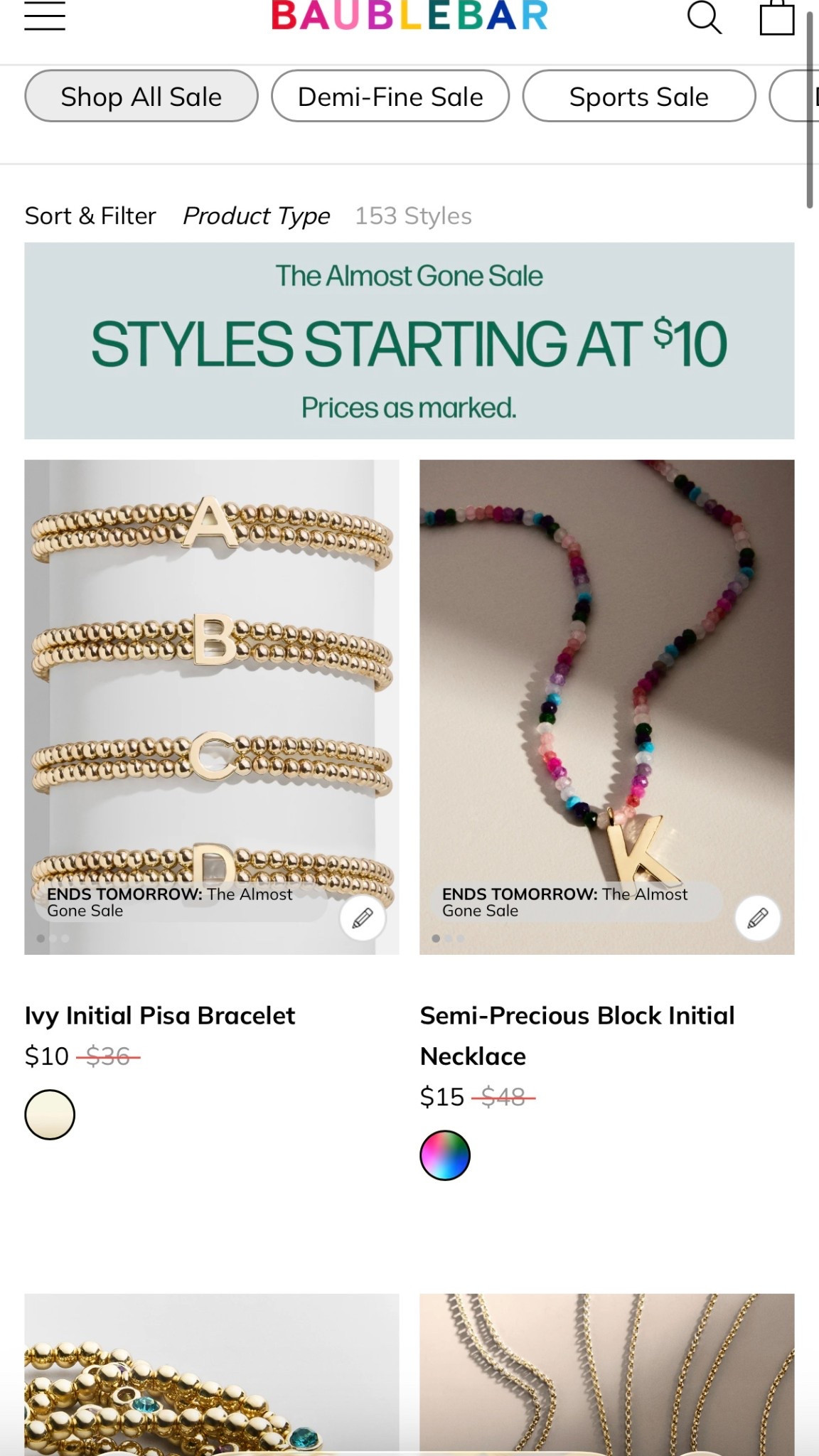Click the pencil customize icon on the K necklace

click(x=758, y=918)
